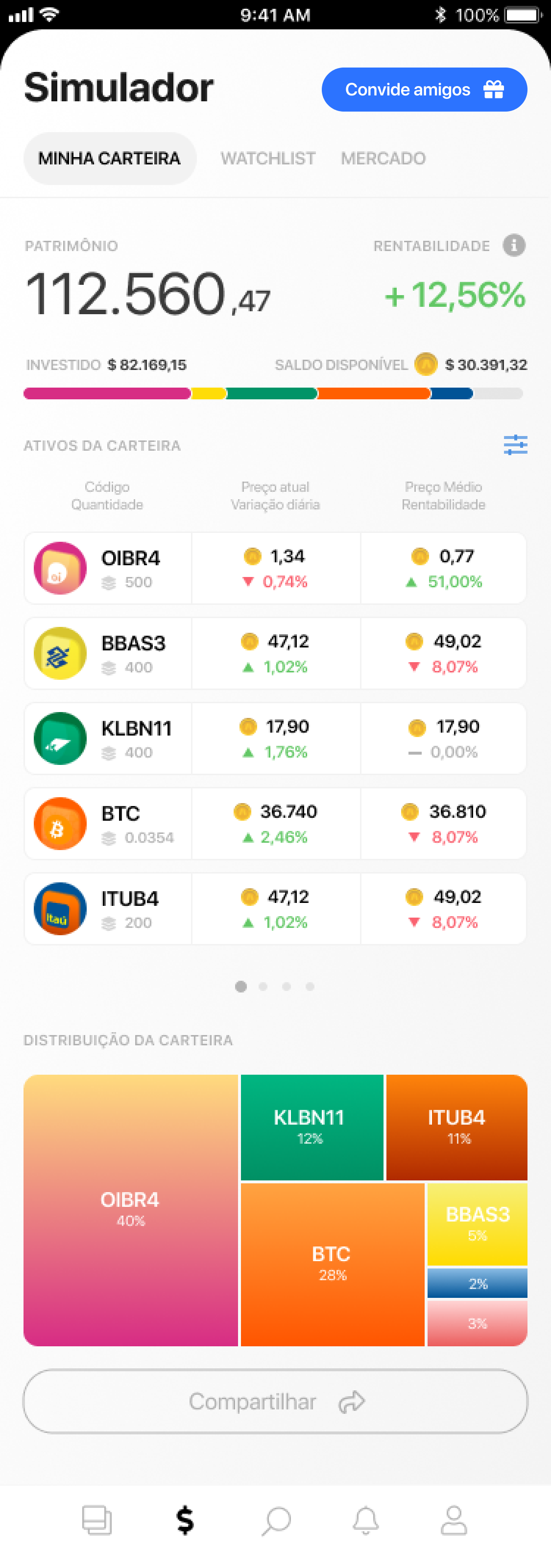This screenshot has height=1568, width=551.
Task: Open the portfolio filter settings icon
Action: pyautogui.click(x=515, y=445)
